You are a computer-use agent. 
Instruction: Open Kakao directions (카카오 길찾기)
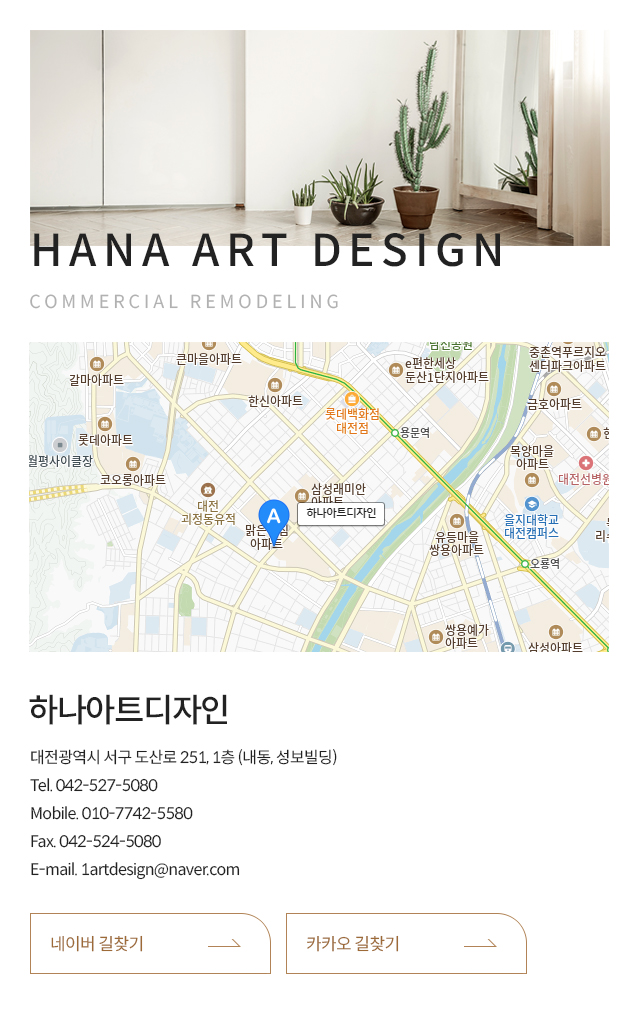[406, 943]
